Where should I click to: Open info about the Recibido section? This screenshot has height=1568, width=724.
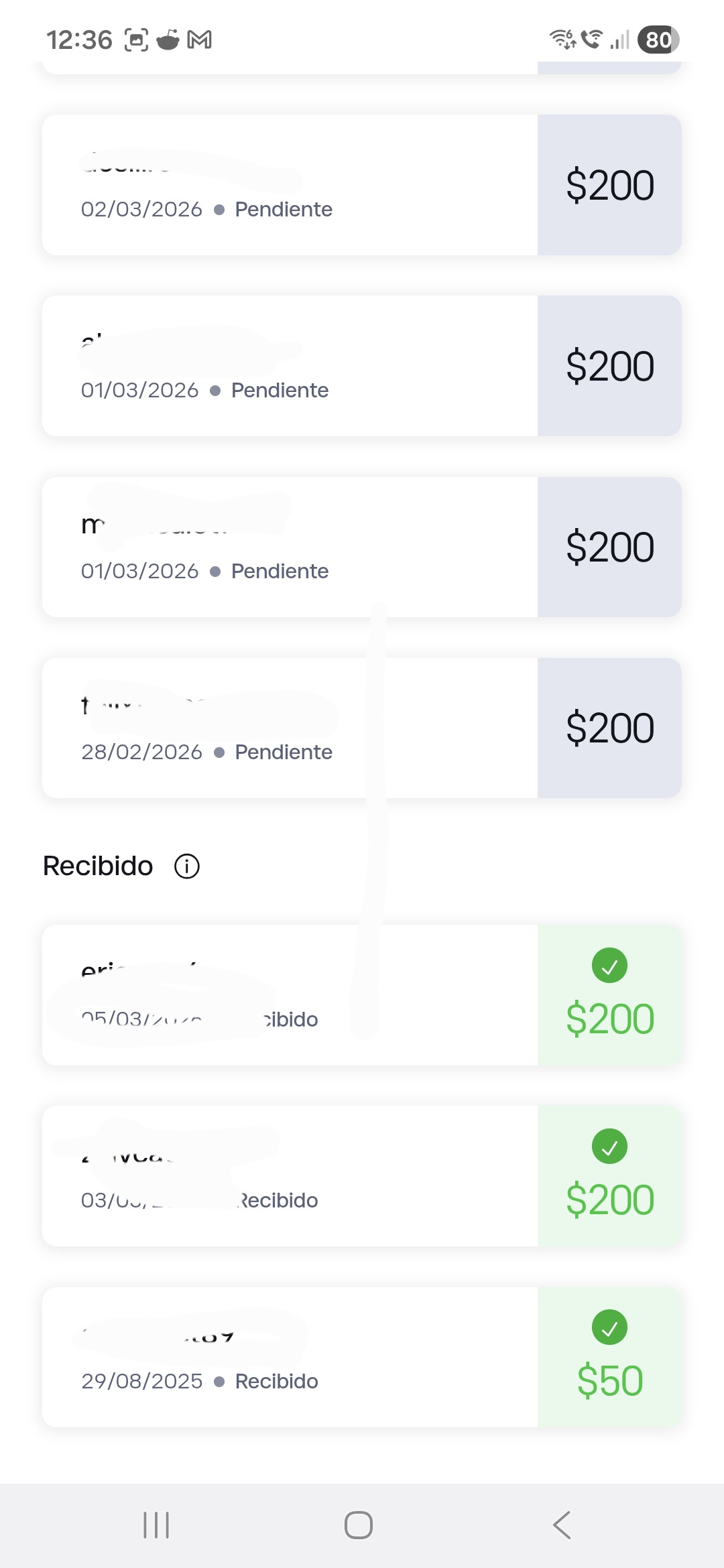coord(187,866)
